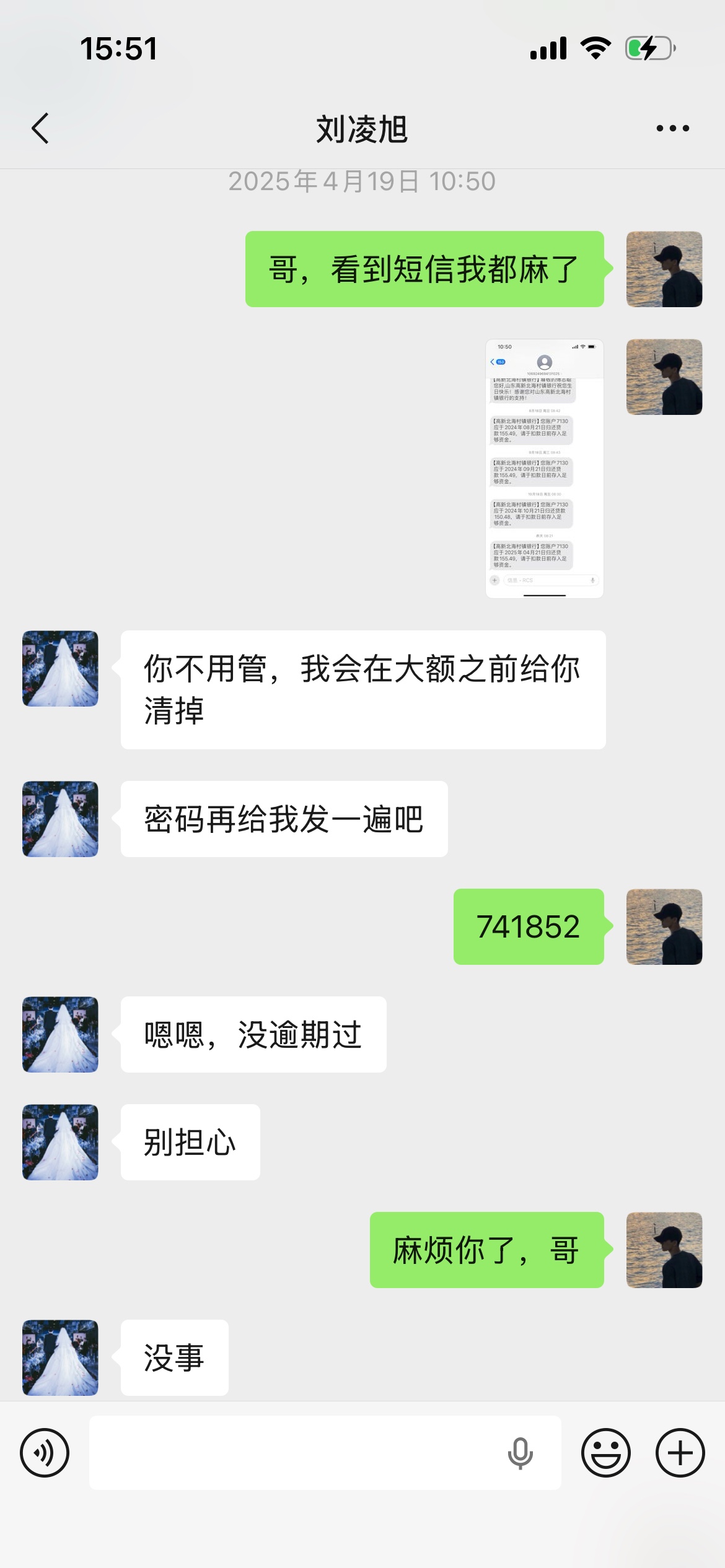Tap the voice message icon beside input field
725x1568 pixels.
pos(45,1452)
